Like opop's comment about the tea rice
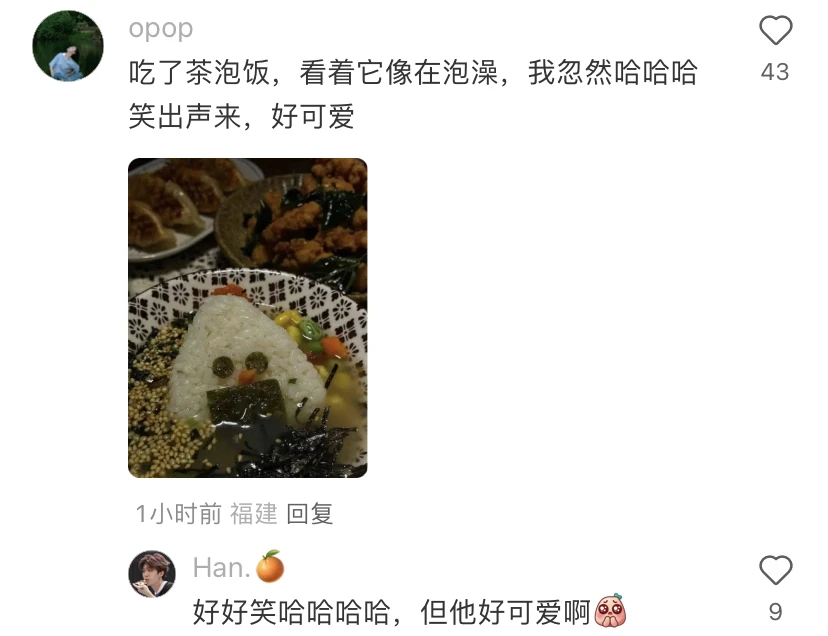Viewport: 828px width, 636px height. point(775,32)
